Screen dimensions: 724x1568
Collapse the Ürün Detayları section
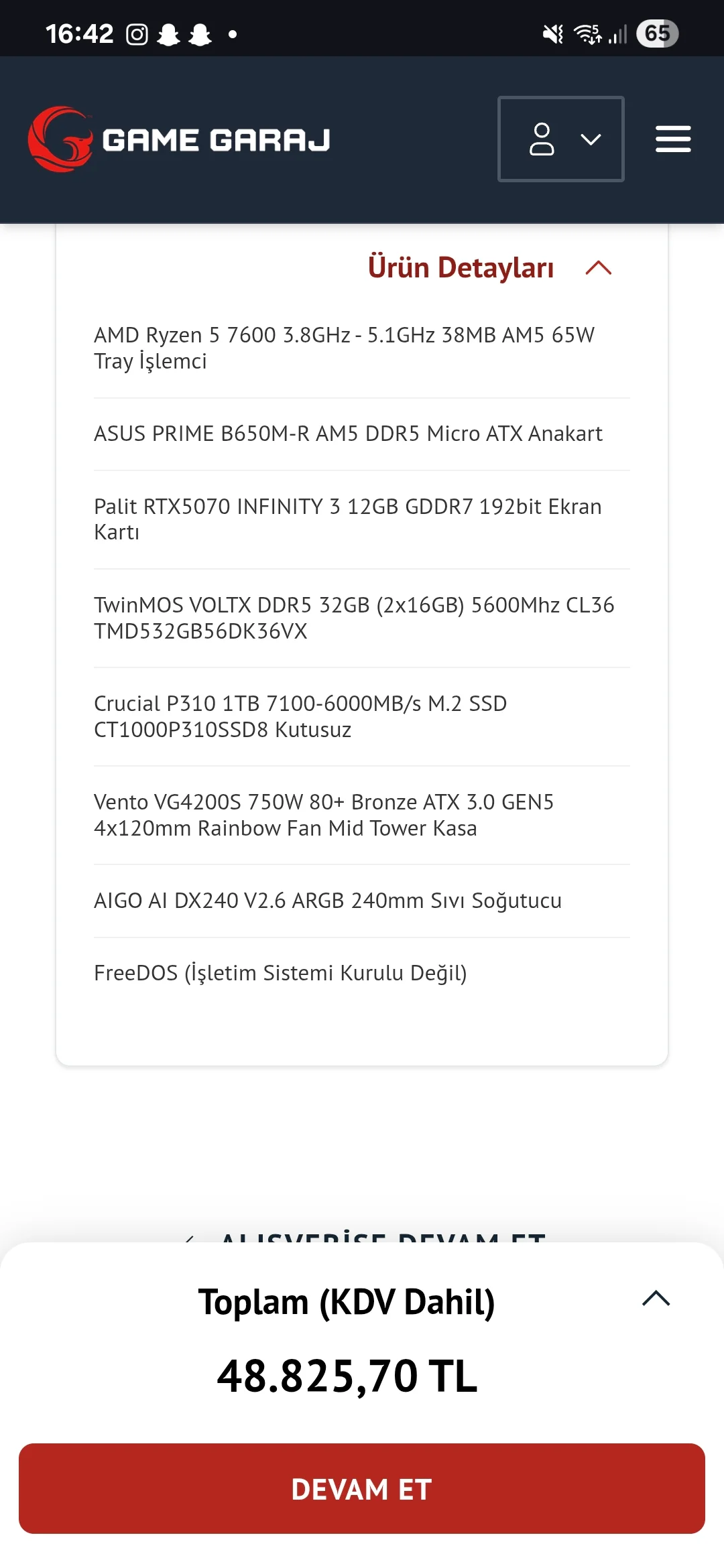[598, 268]
